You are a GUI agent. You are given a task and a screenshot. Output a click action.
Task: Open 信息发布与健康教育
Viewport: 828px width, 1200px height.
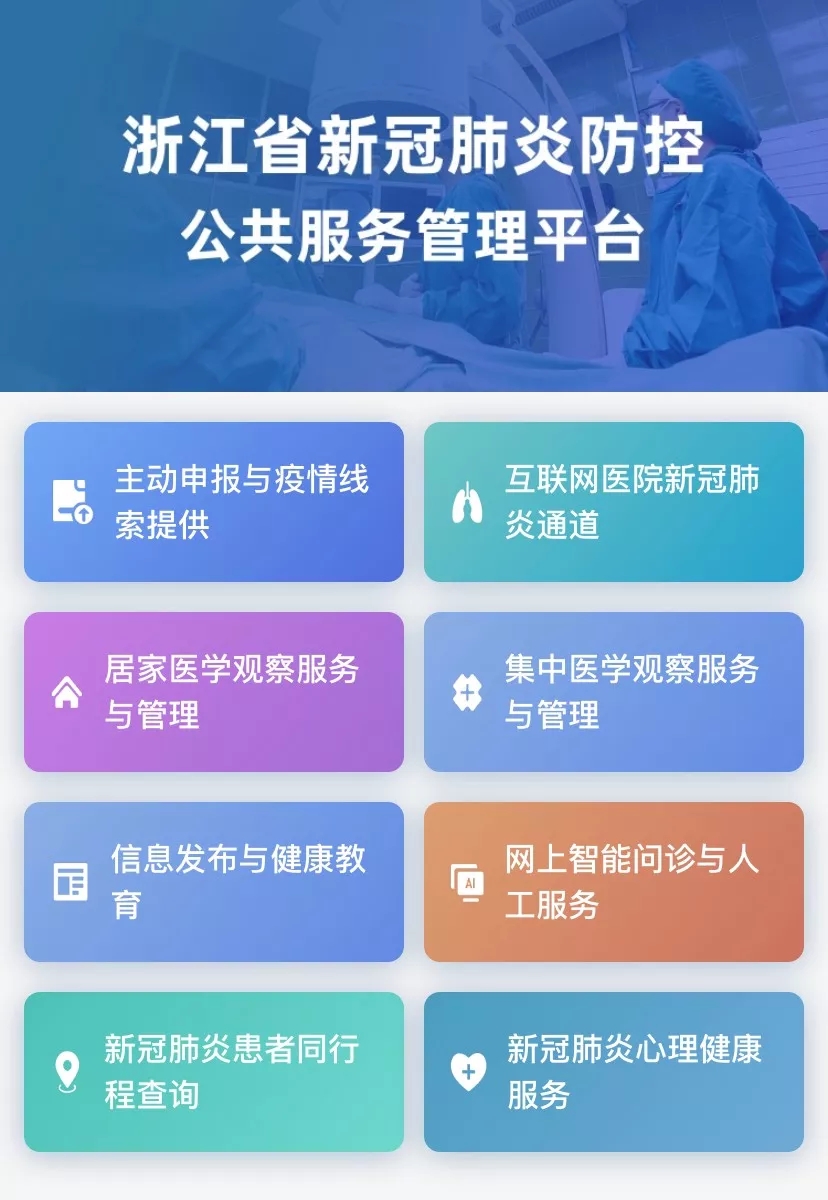[x=214, y=882]
